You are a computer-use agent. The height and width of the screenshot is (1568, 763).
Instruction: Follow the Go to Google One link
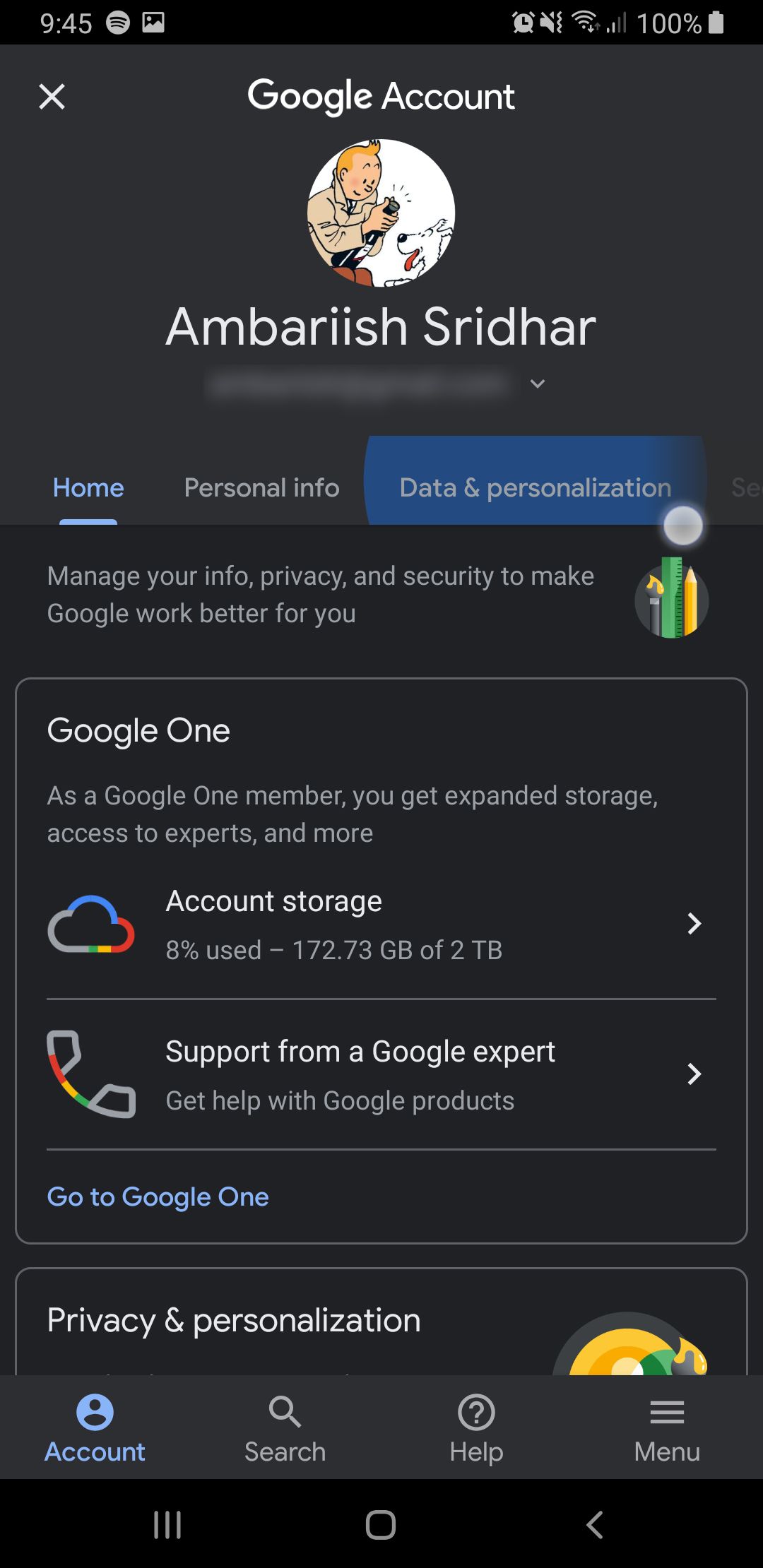point(158,1196)
